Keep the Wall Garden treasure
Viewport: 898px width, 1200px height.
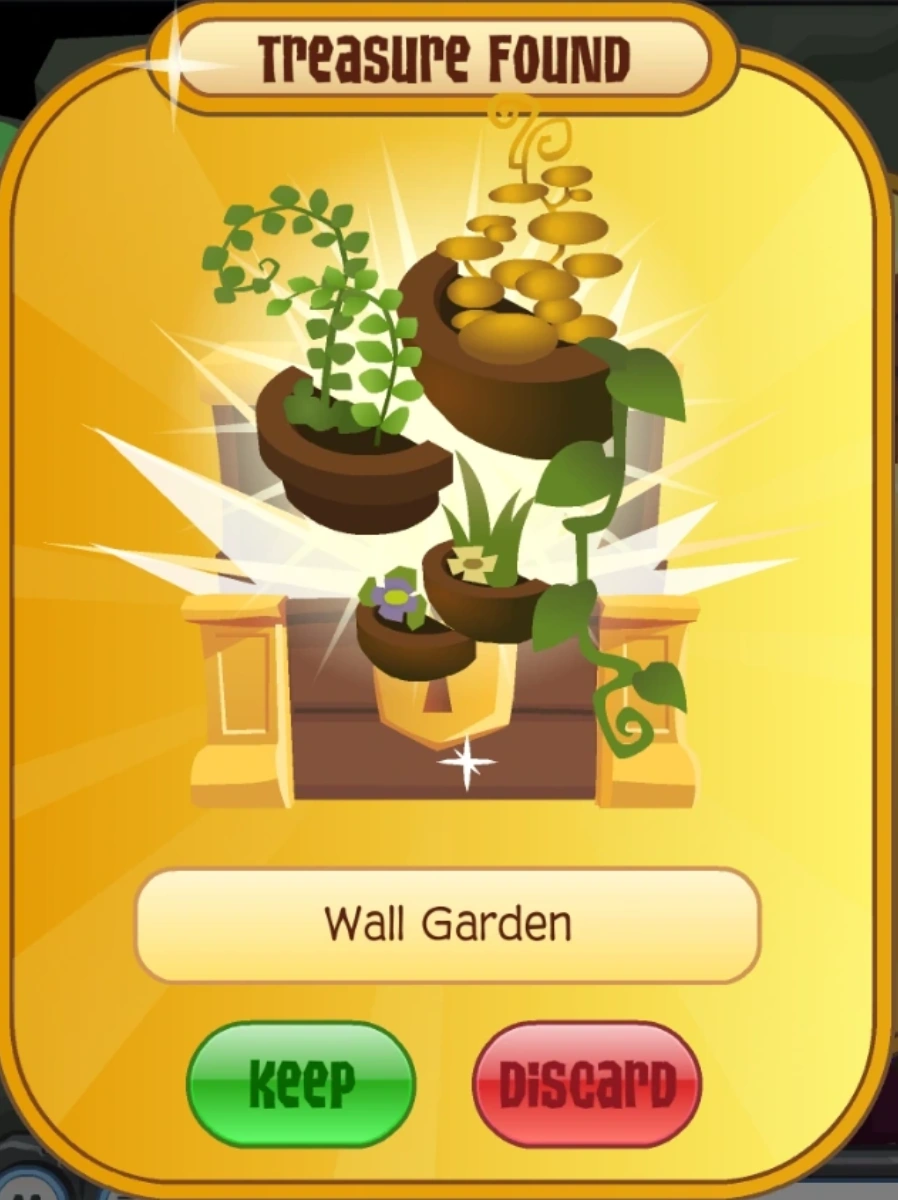pyautogui.click(x=301, y=1084)
